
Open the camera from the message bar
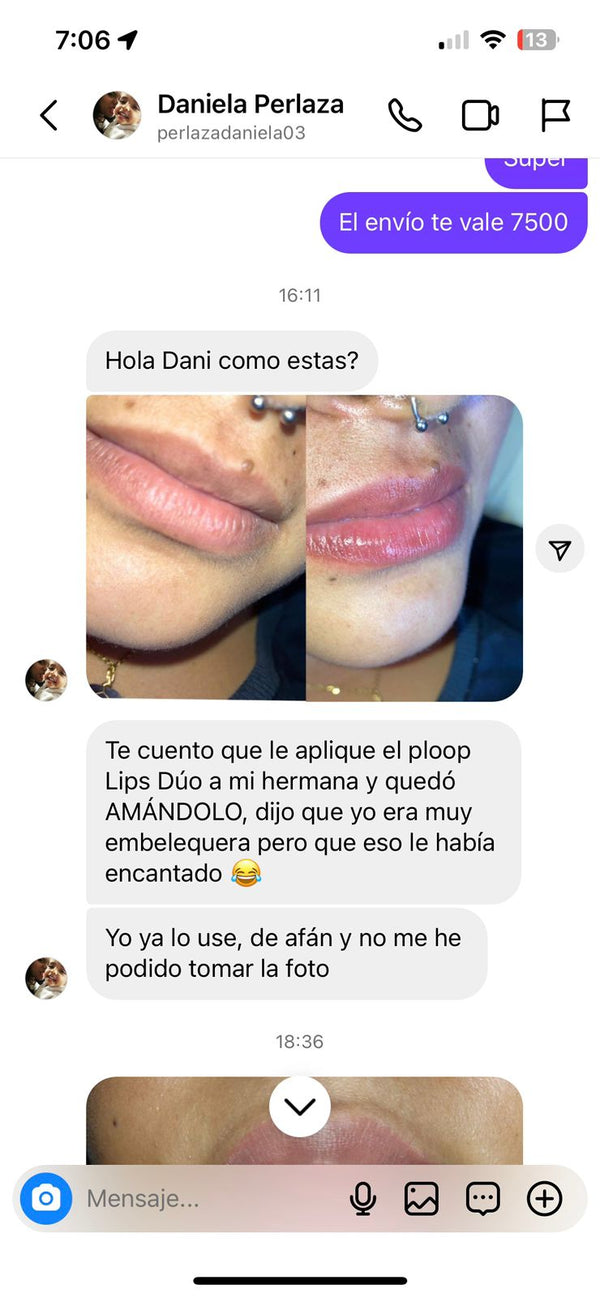tap(46, 1198)
